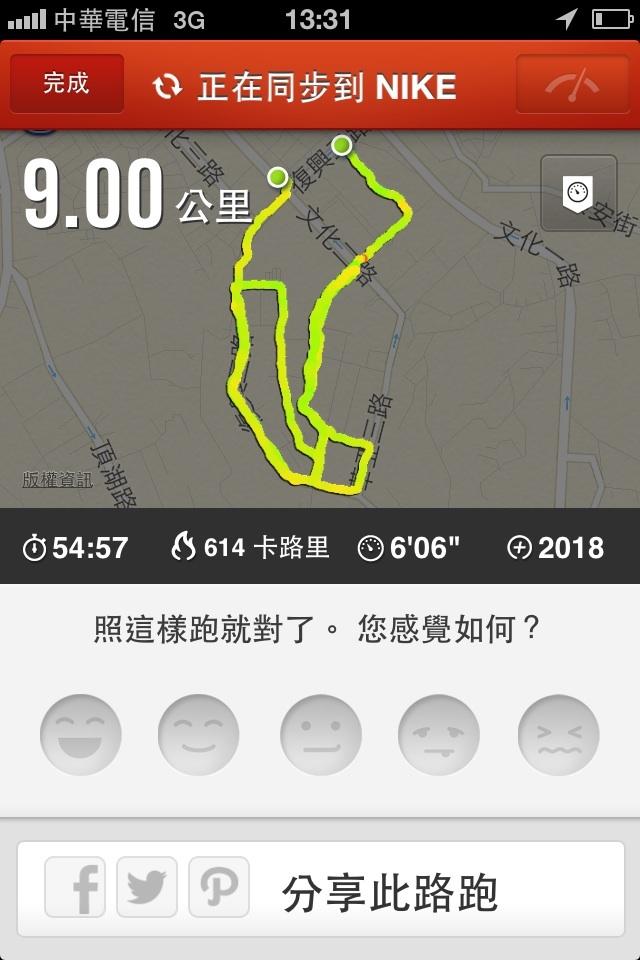The width and height of the screenshot is (640, 960).
Task: Open the speedometer button in the header
Action: 573,84
